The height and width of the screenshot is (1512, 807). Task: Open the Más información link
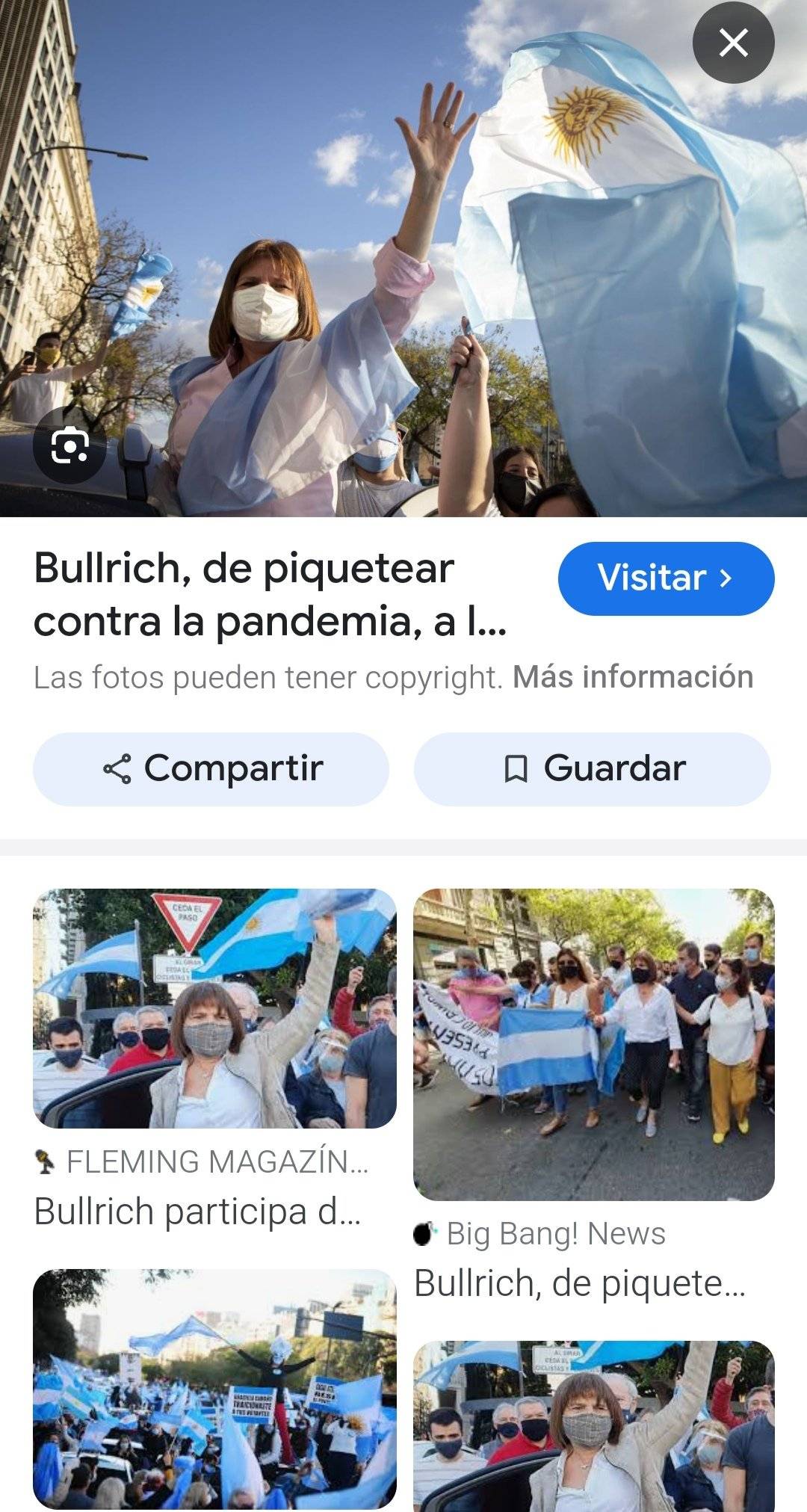tap(632, 677)
